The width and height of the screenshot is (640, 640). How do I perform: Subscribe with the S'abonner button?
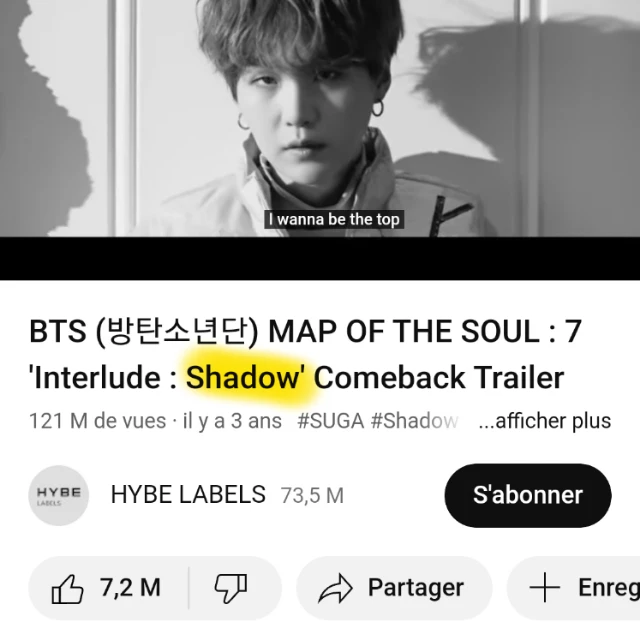528,495
